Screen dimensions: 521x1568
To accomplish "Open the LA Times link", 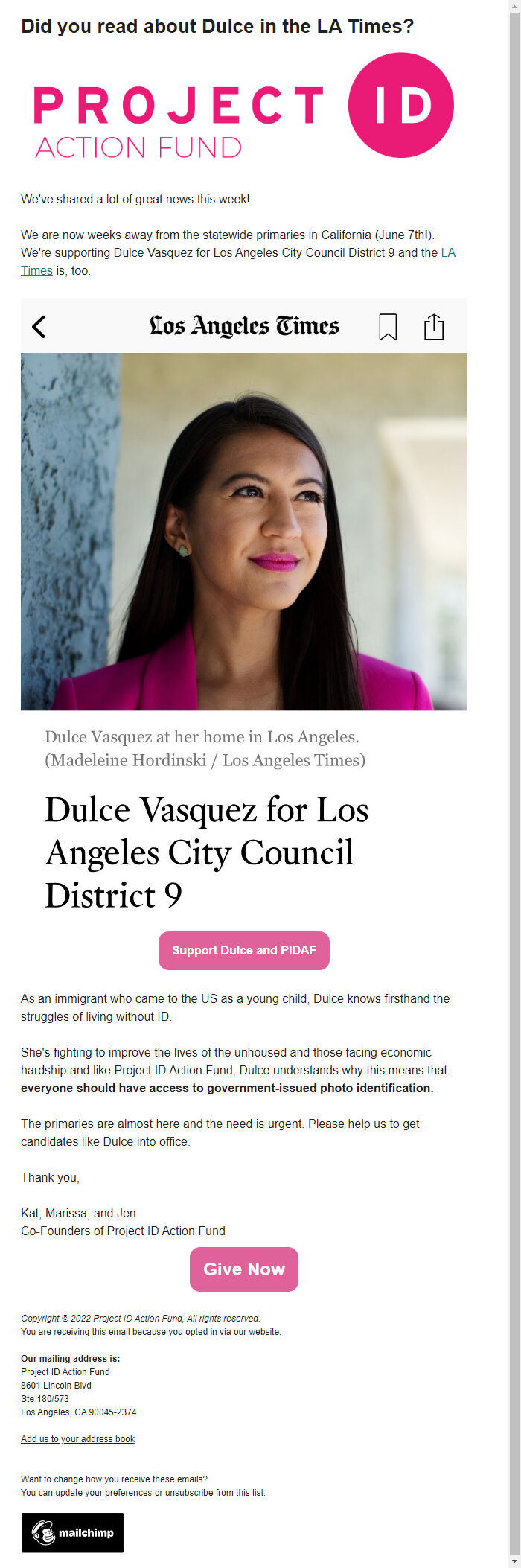I will pos(447,253).
